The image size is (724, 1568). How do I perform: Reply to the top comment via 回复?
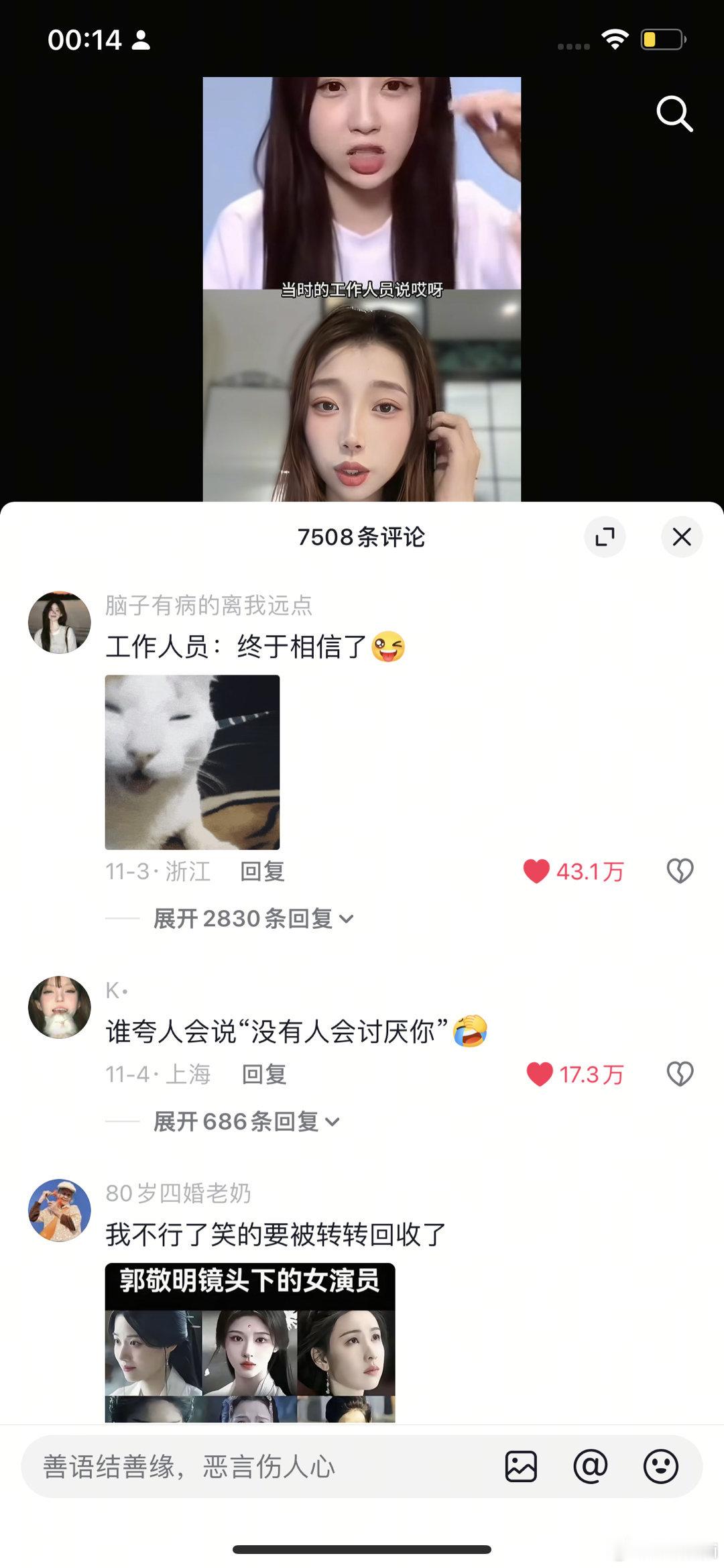pos(263,871)
